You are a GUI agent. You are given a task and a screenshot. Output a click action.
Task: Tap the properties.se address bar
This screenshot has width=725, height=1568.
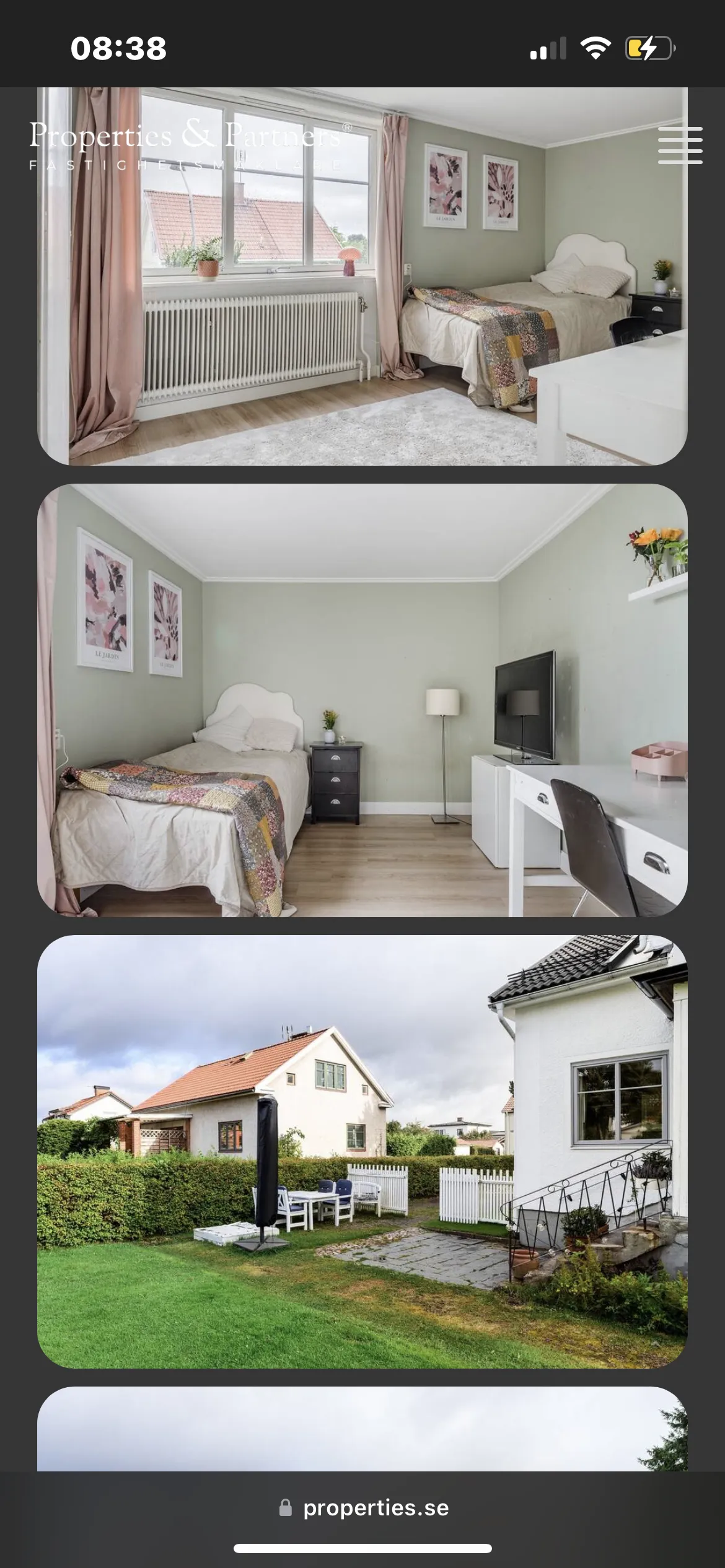364,1507
